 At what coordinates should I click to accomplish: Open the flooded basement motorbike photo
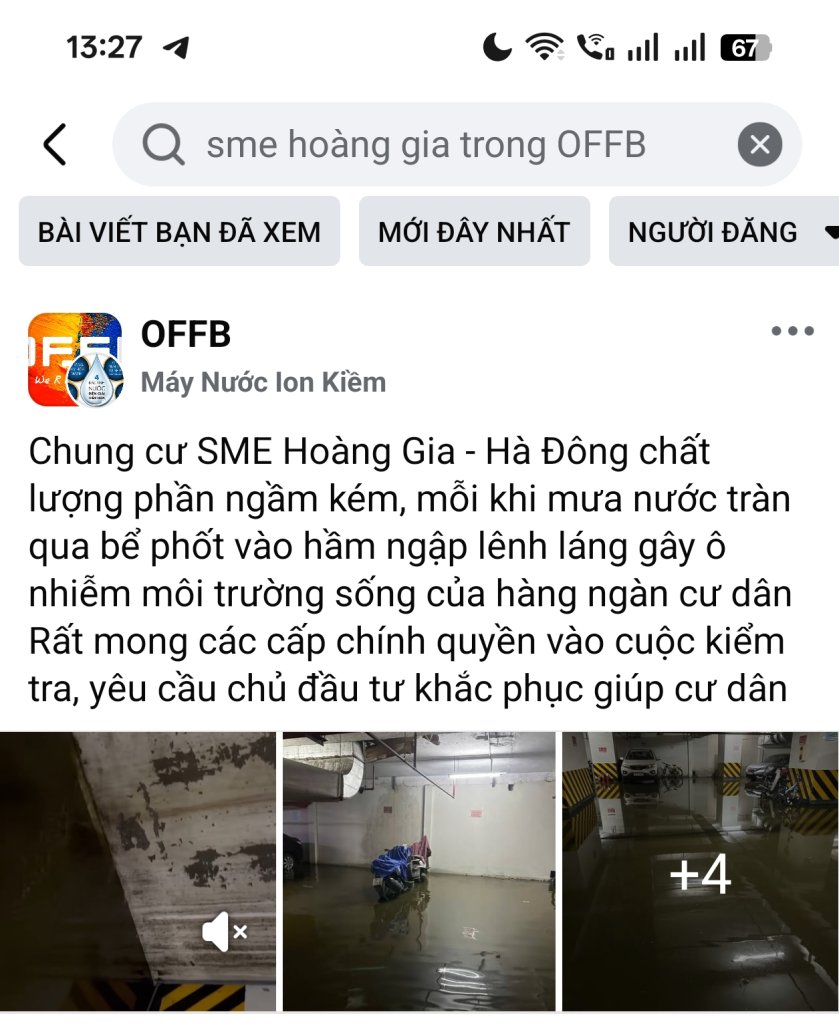tap(418, 870)
